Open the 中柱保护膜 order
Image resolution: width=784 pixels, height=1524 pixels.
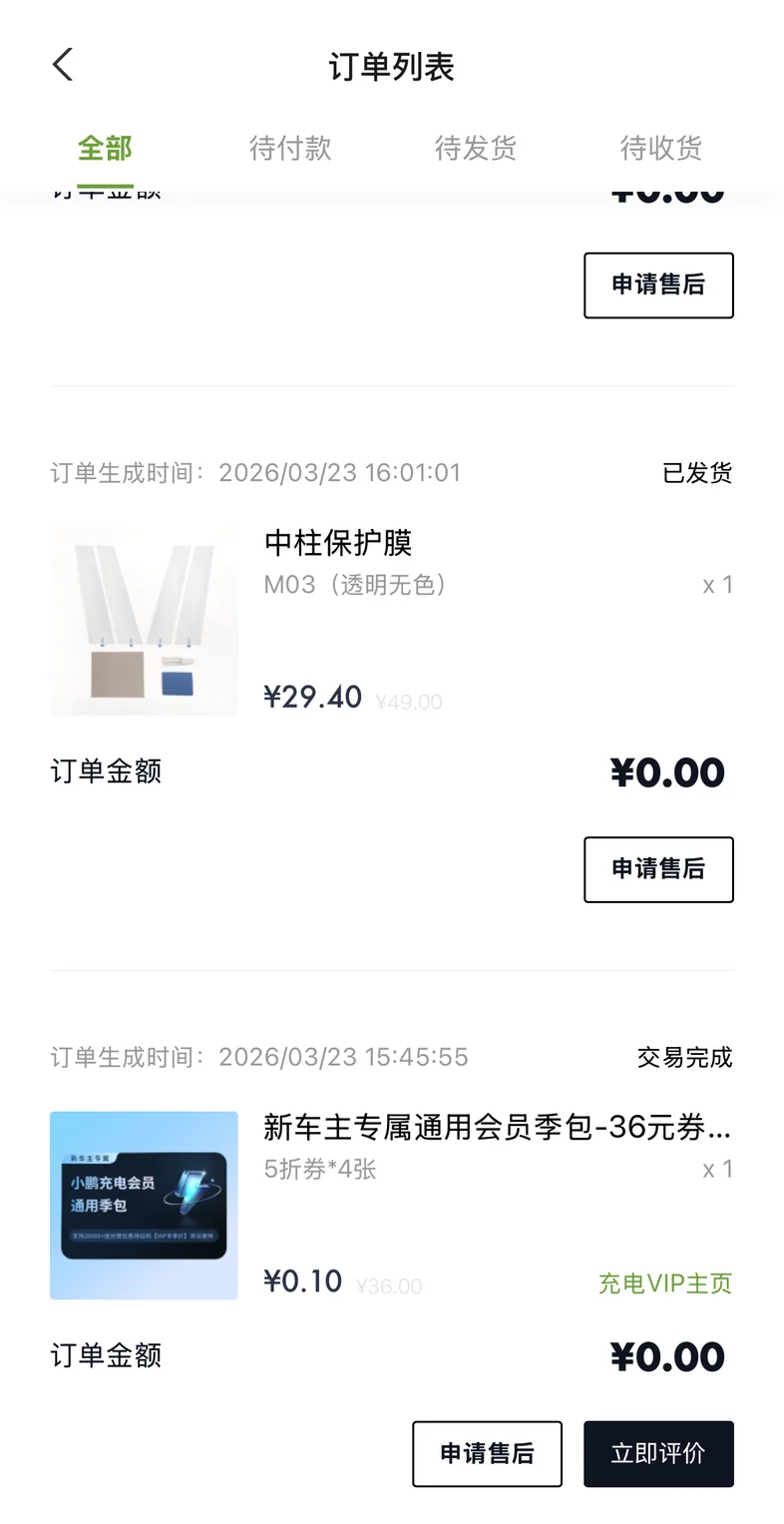click(338, 544)
